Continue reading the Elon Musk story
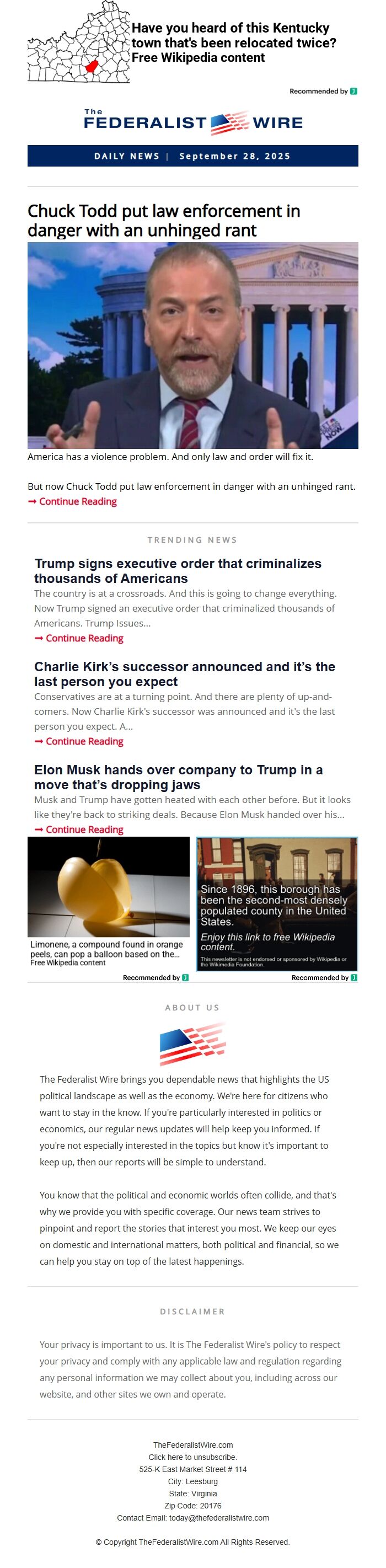The height and width of the screenshot is (1568, 386). tap(84, 829)
